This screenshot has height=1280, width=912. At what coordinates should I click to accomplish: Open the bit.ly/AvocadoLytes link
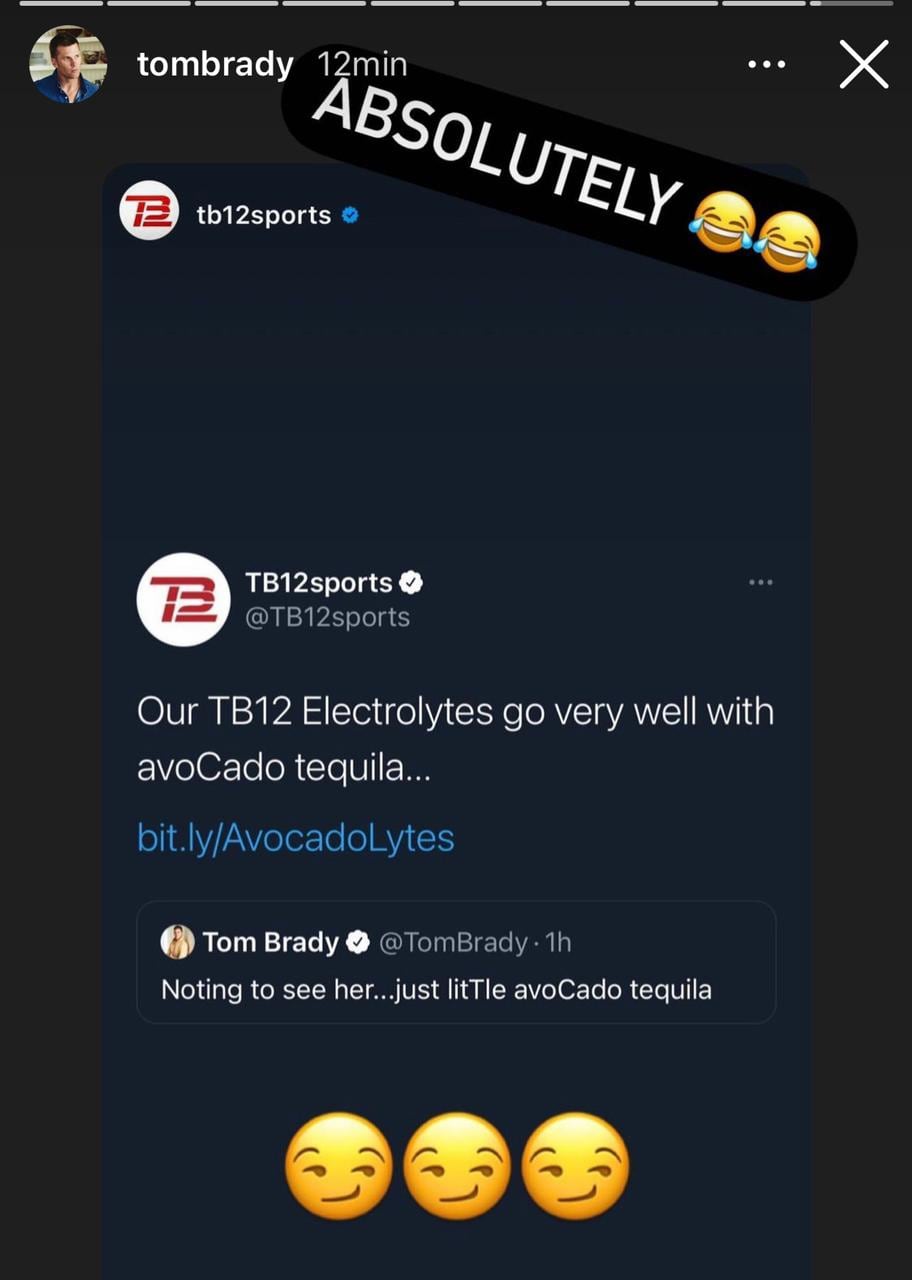(x=295, y=838)
